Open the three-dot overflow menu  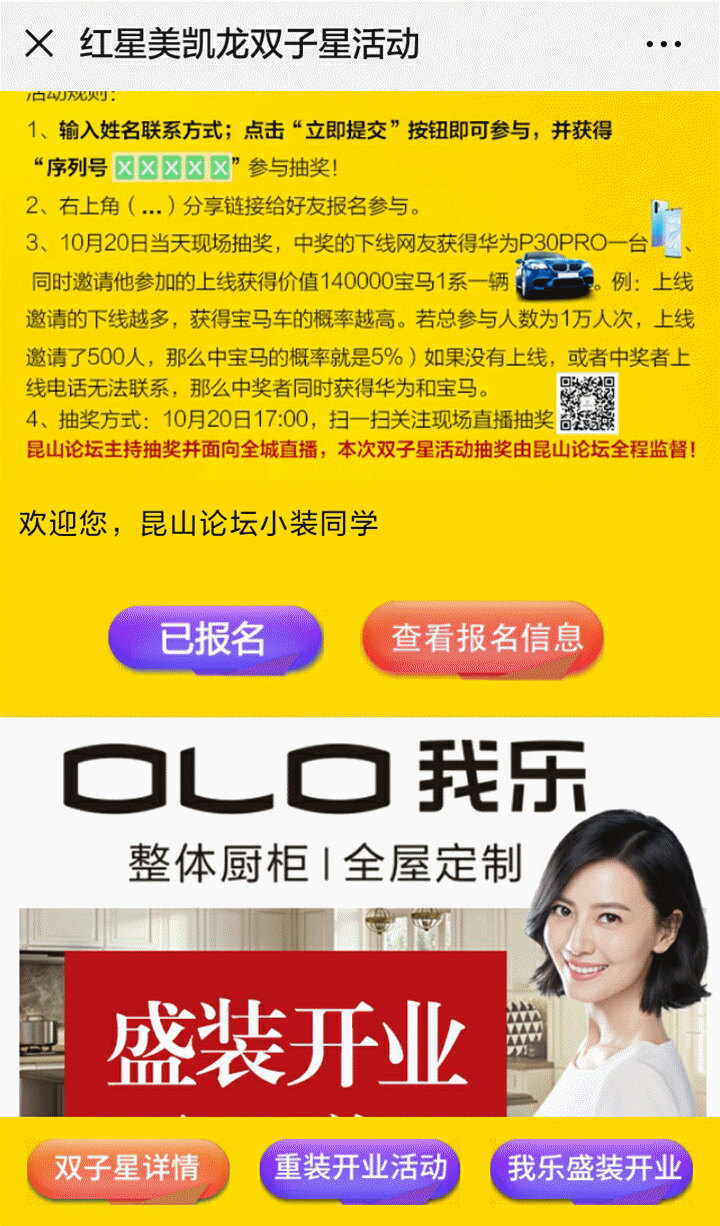pos(663,45)
